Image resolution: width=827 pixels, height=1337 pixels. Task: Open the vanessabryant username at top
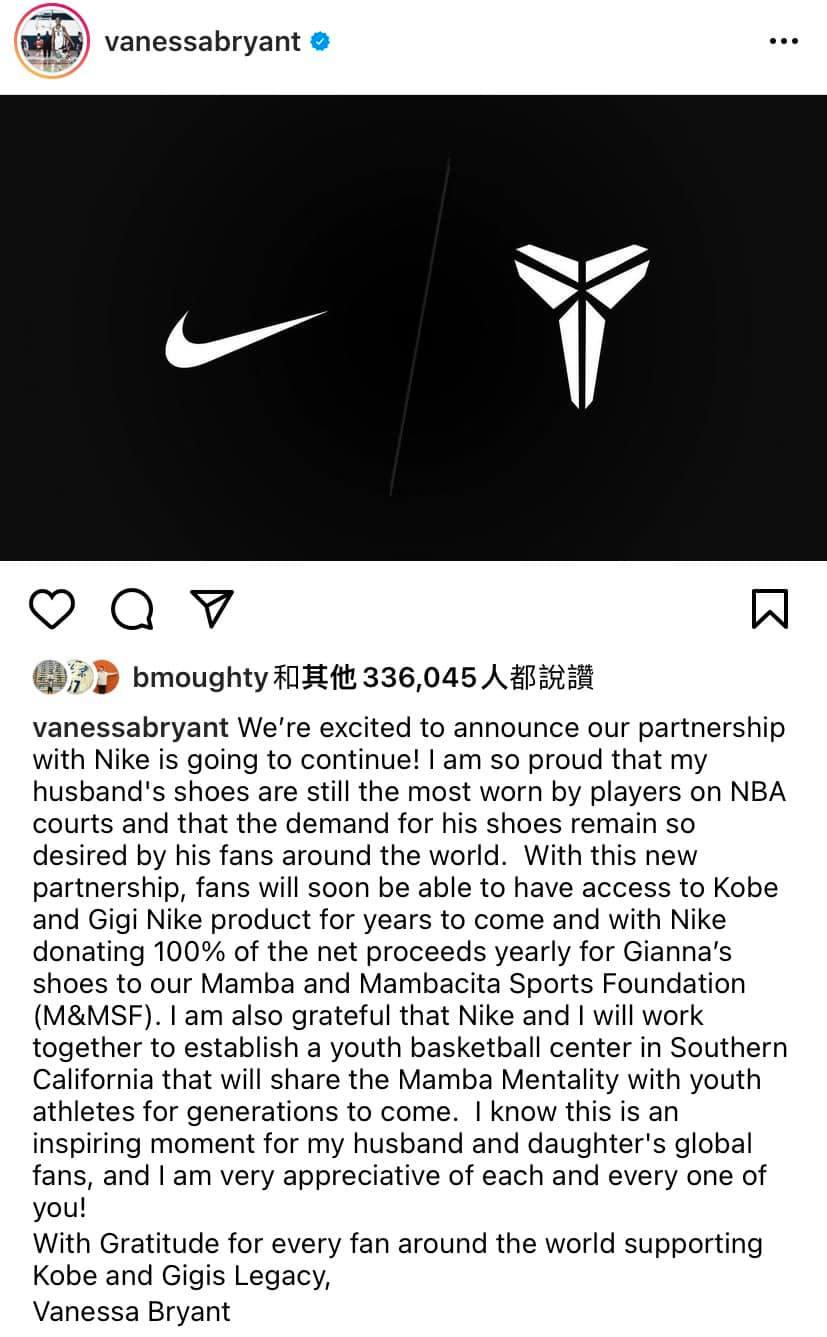(x=202, y=42)
